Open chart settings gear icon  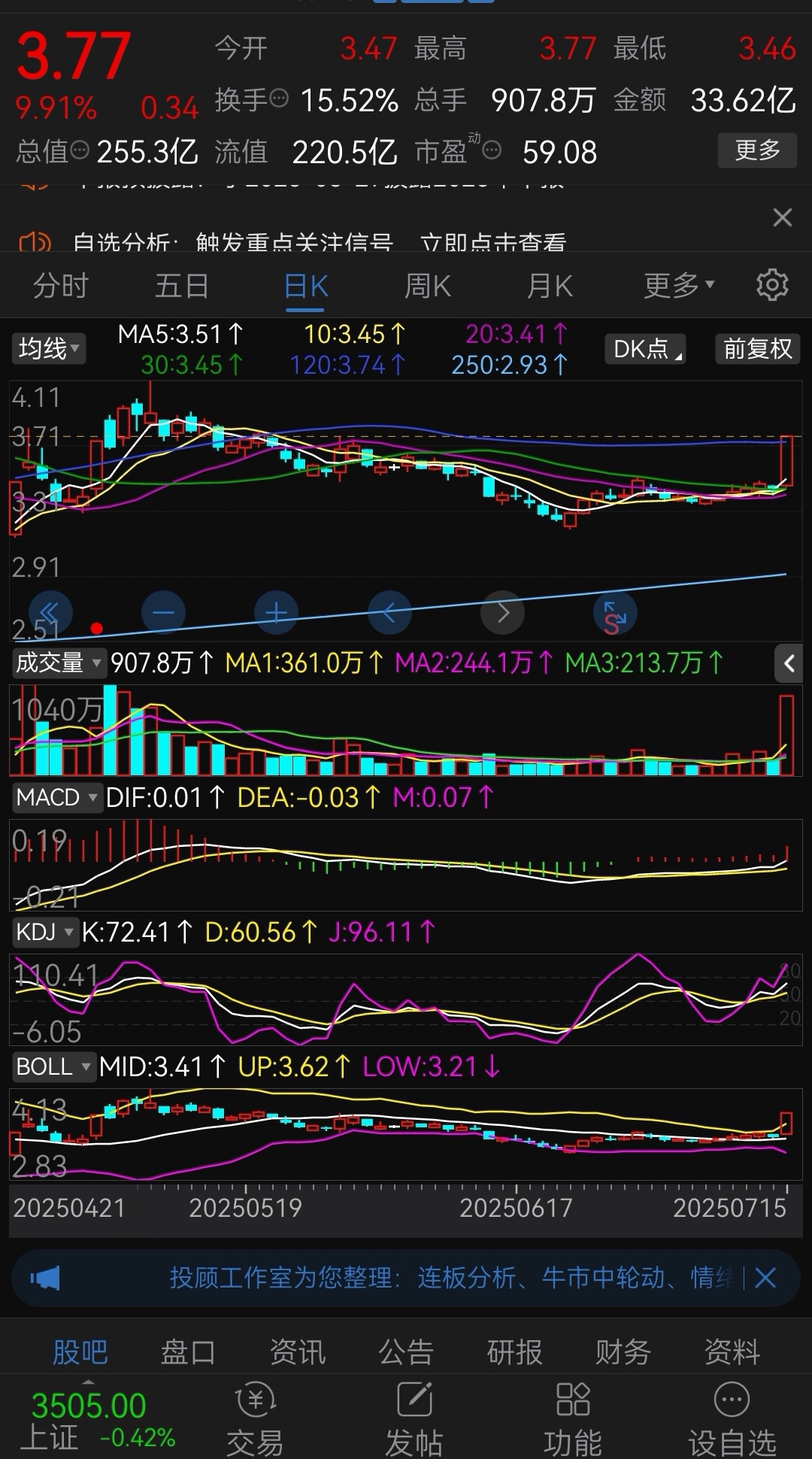coord(772,285)
